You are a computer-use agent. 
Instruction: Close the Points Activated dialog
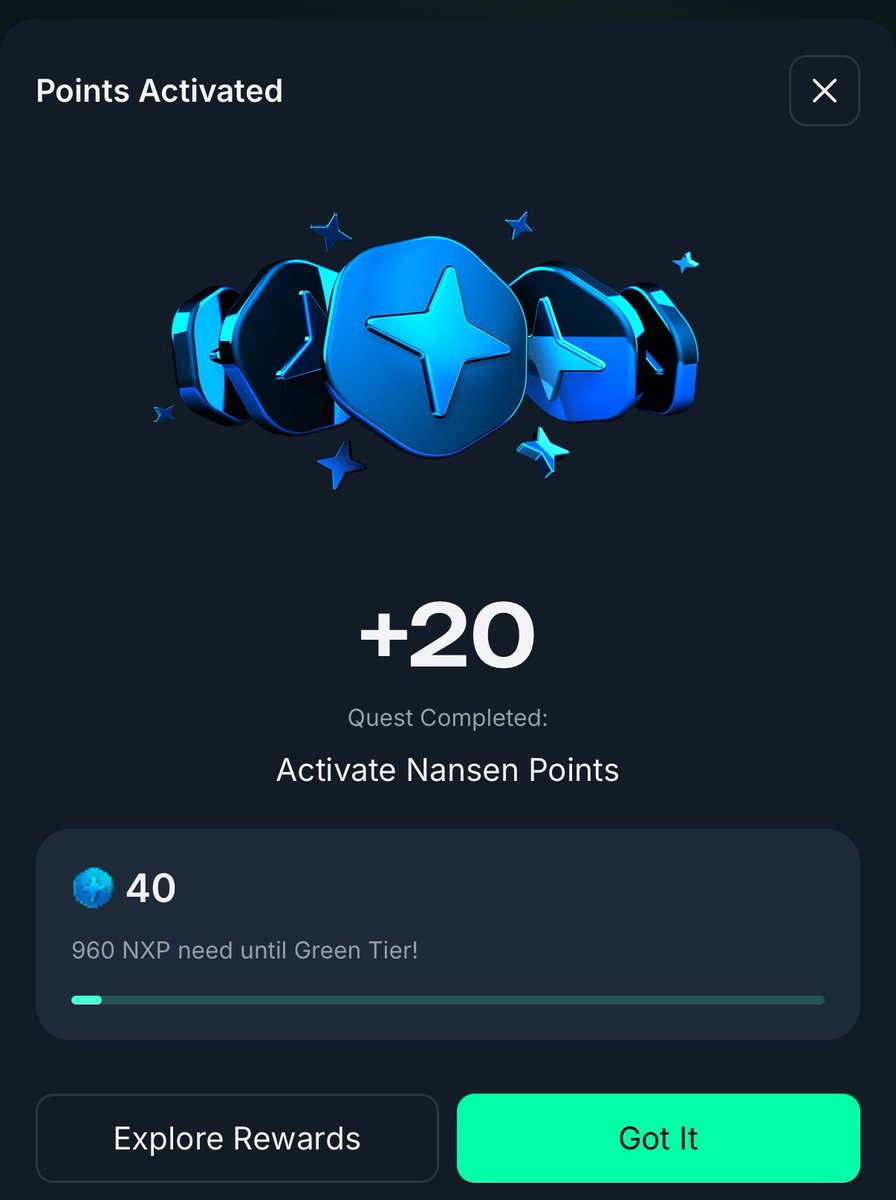coord(824,91)
